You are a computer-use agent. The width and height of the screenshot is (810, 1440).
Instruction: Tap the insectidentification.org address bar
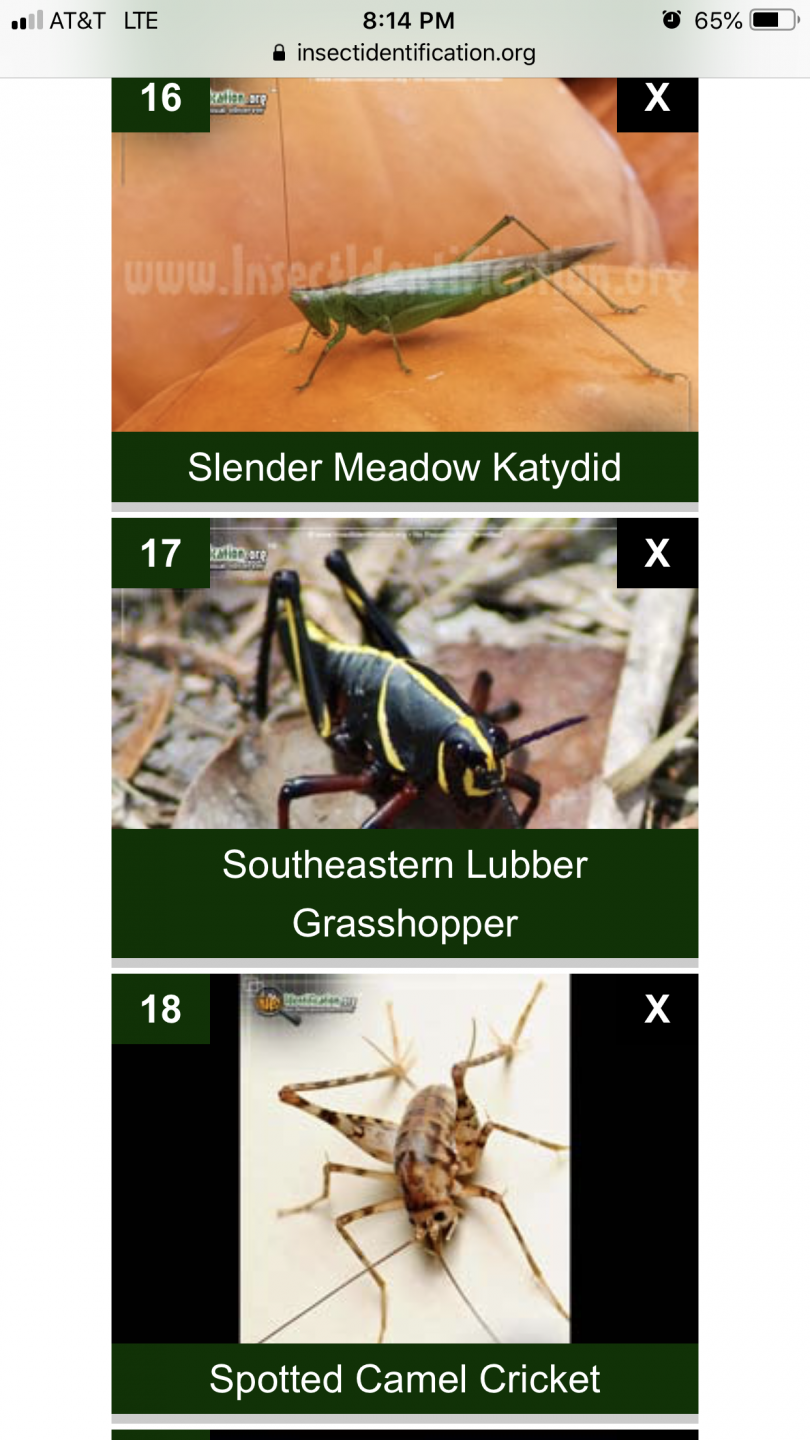[x=404, y=53]
